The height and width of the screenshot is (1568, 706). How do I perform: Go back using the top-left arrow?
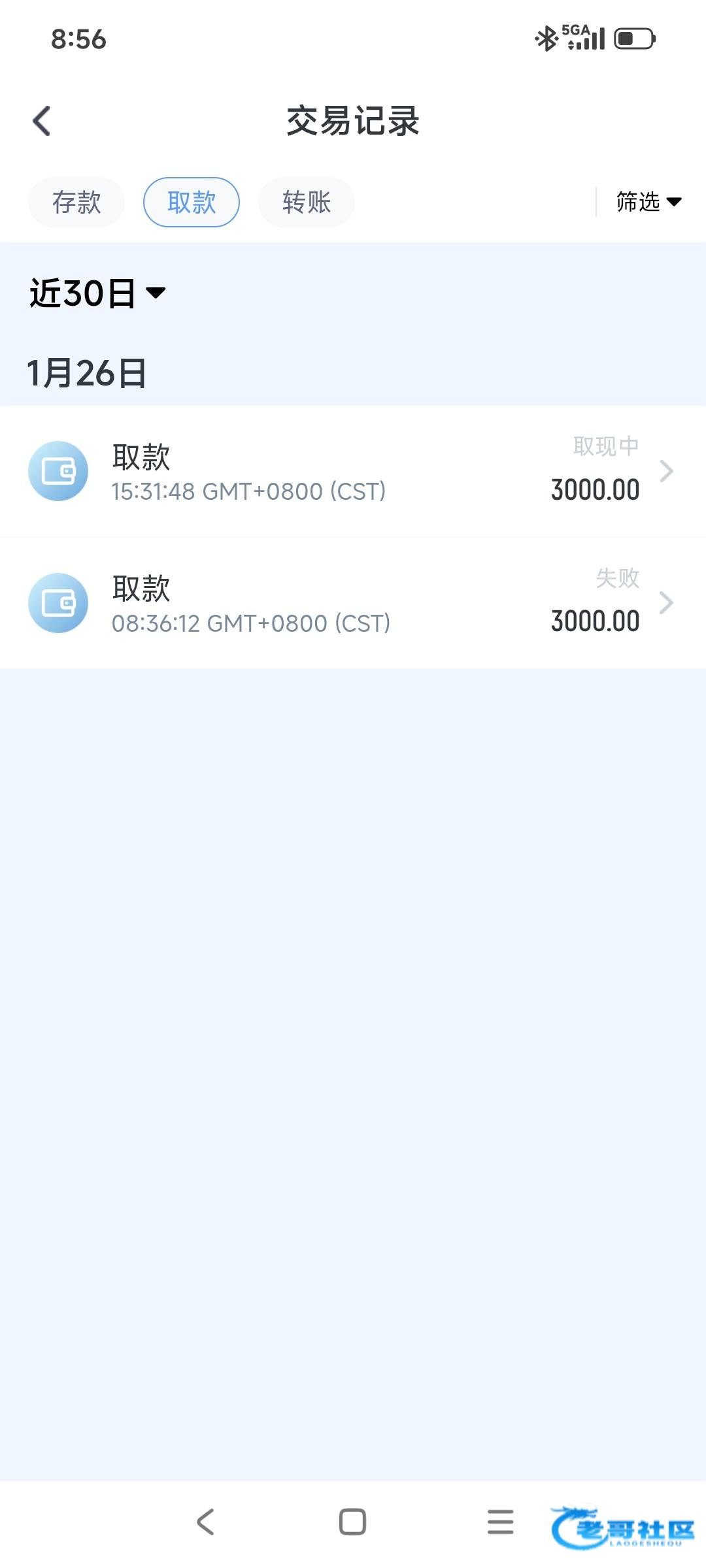(x=42, y=121)
